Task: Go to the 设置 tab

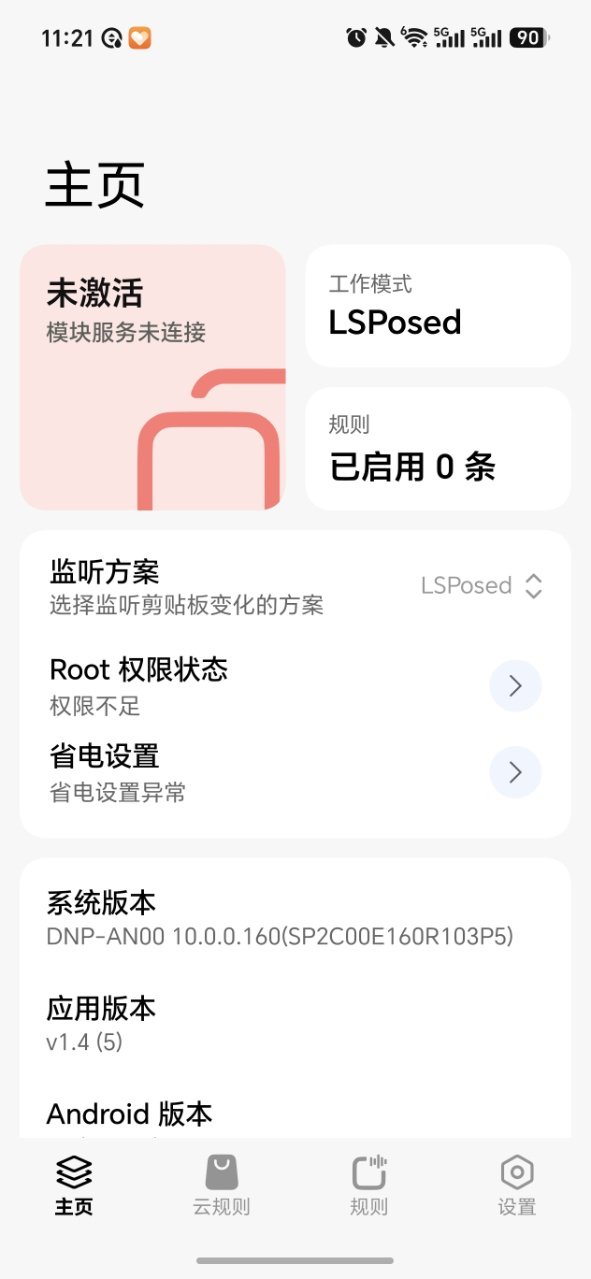Action: 517,1185
